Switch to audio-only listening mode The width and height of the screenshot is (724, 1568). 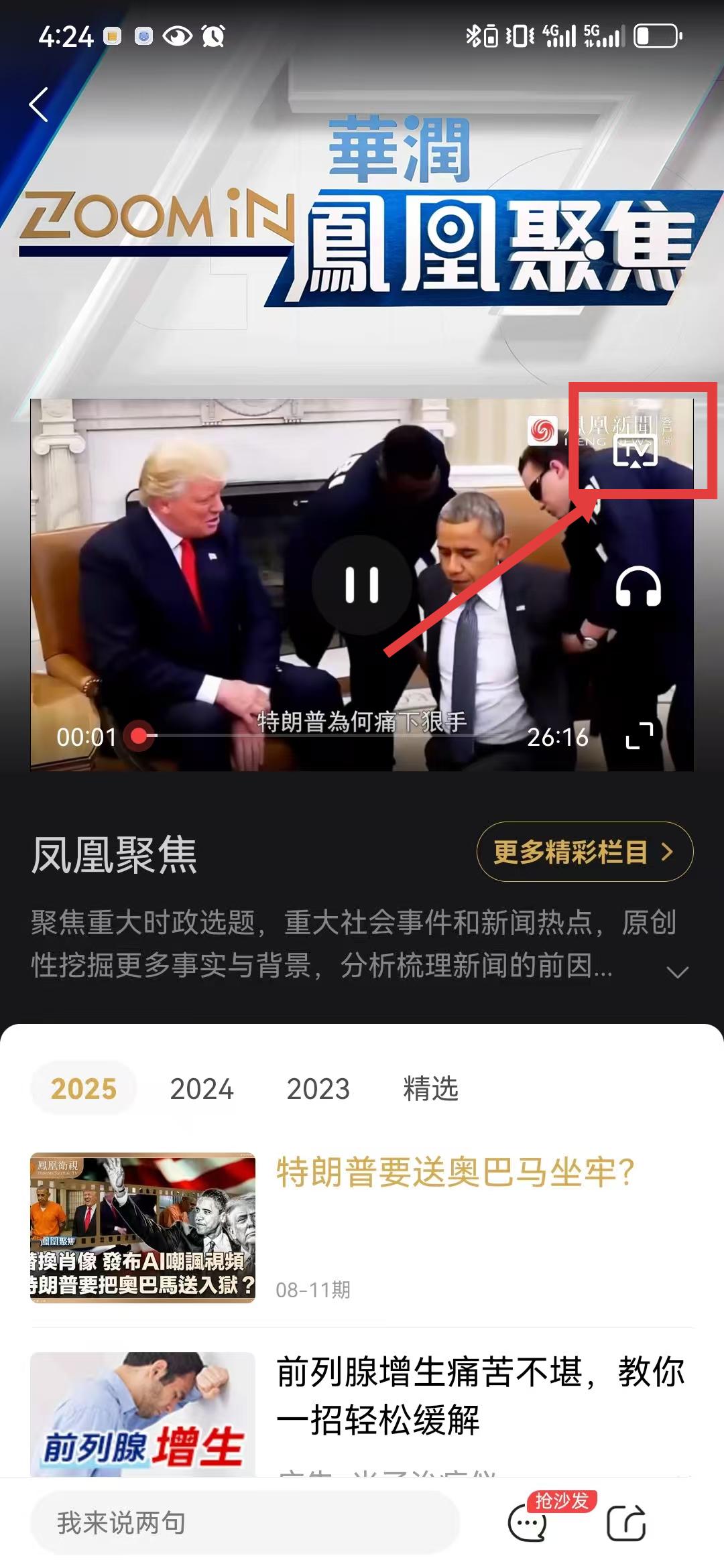click(x=638, y=588)
